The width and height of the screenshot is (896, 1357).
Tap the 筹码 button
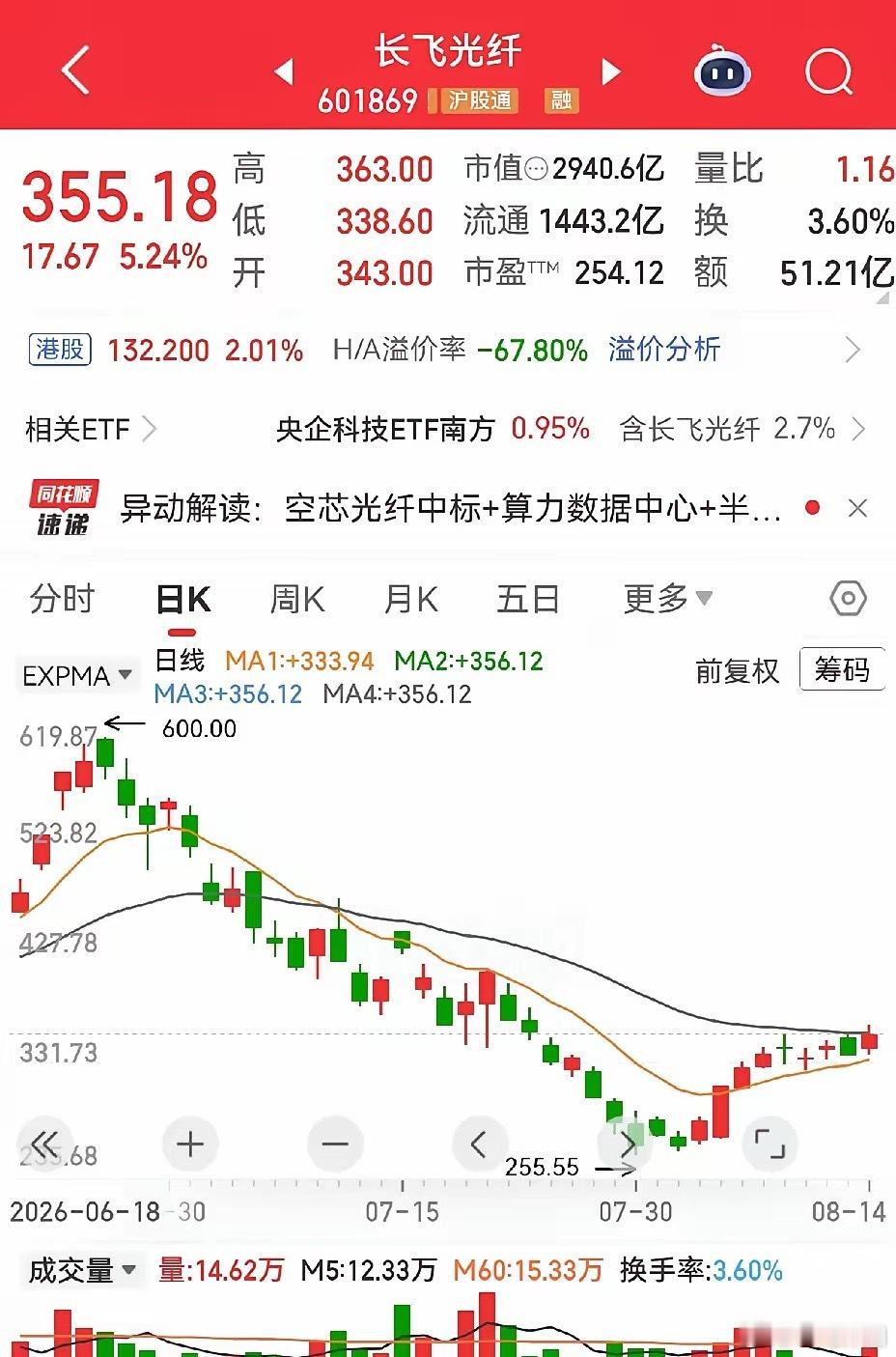(842, 669)
